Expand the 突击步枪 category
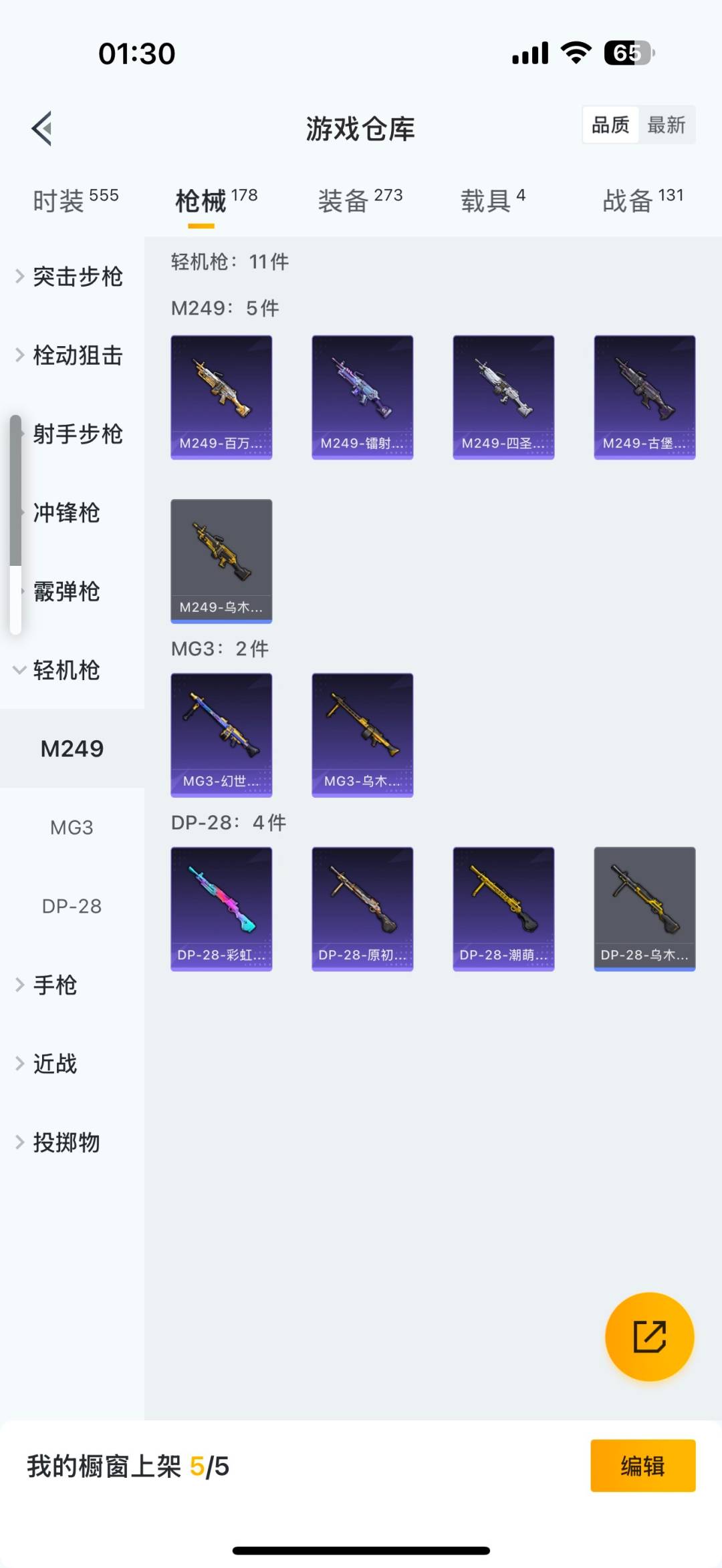Viewport: 722px width, 1568px height. pyautogui.click(x=78, y=277)
